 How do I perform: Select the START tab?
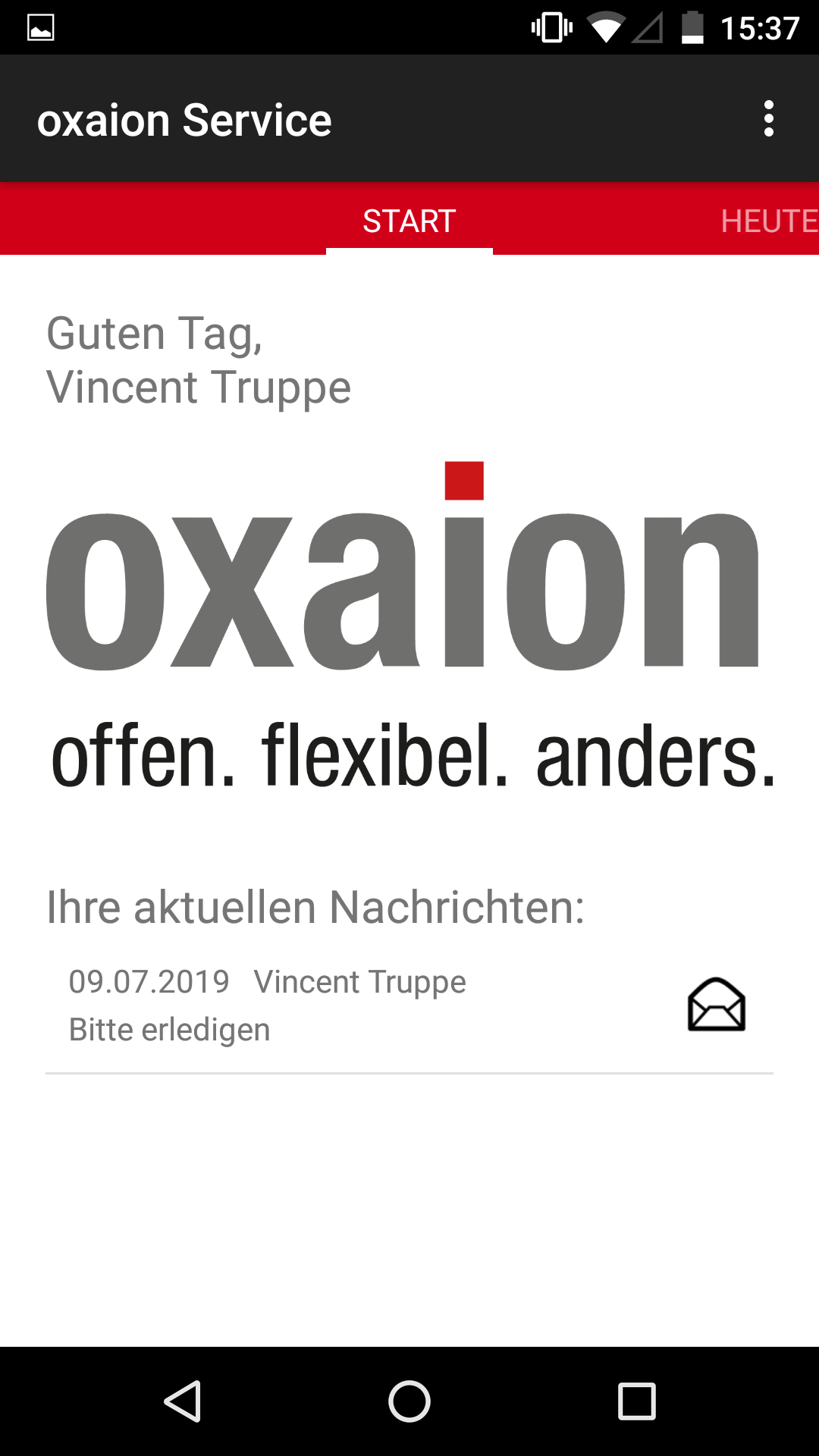pyautogui.click(x=409, y=221)
